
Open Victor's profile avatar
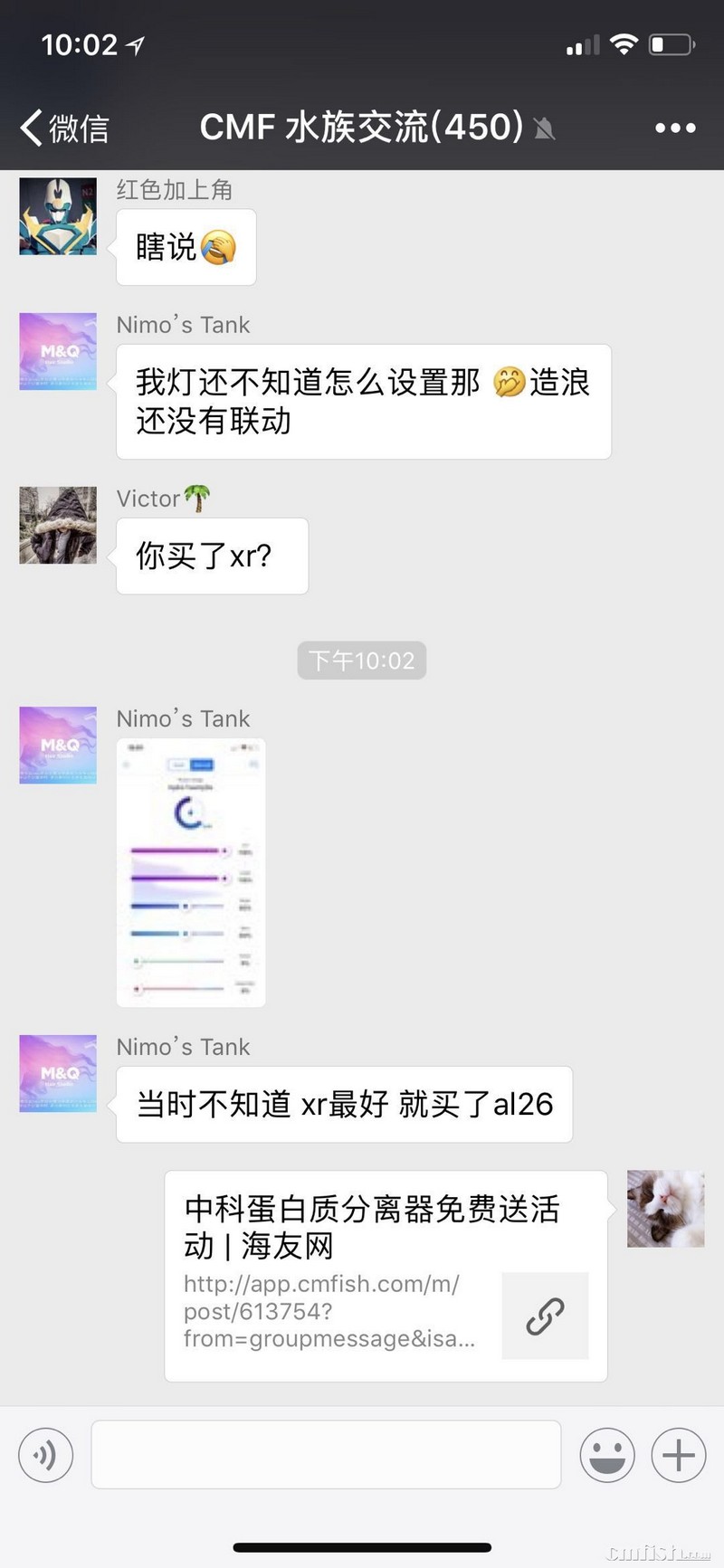coord(58,525)
